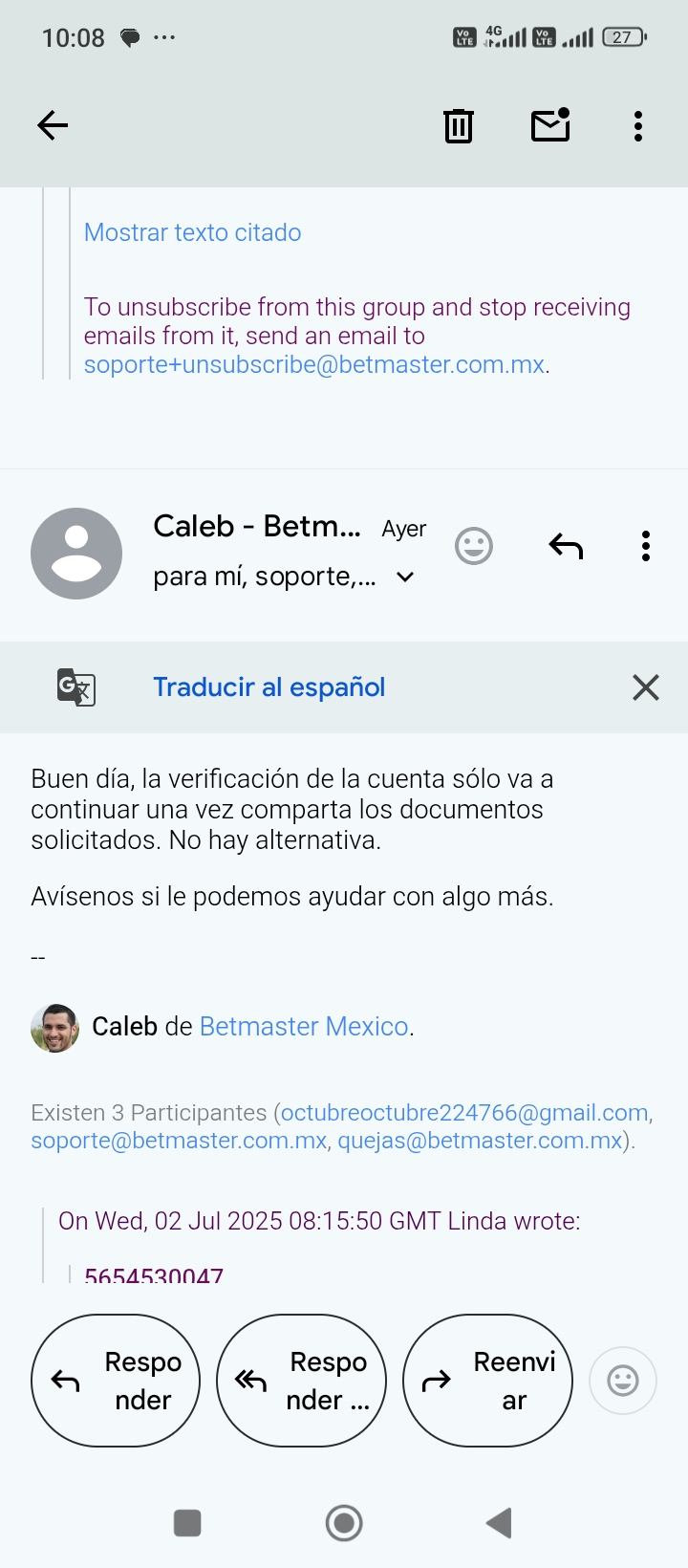Open the soporte+unsubscribe@betmaster.com.mx link

point(313,364)
